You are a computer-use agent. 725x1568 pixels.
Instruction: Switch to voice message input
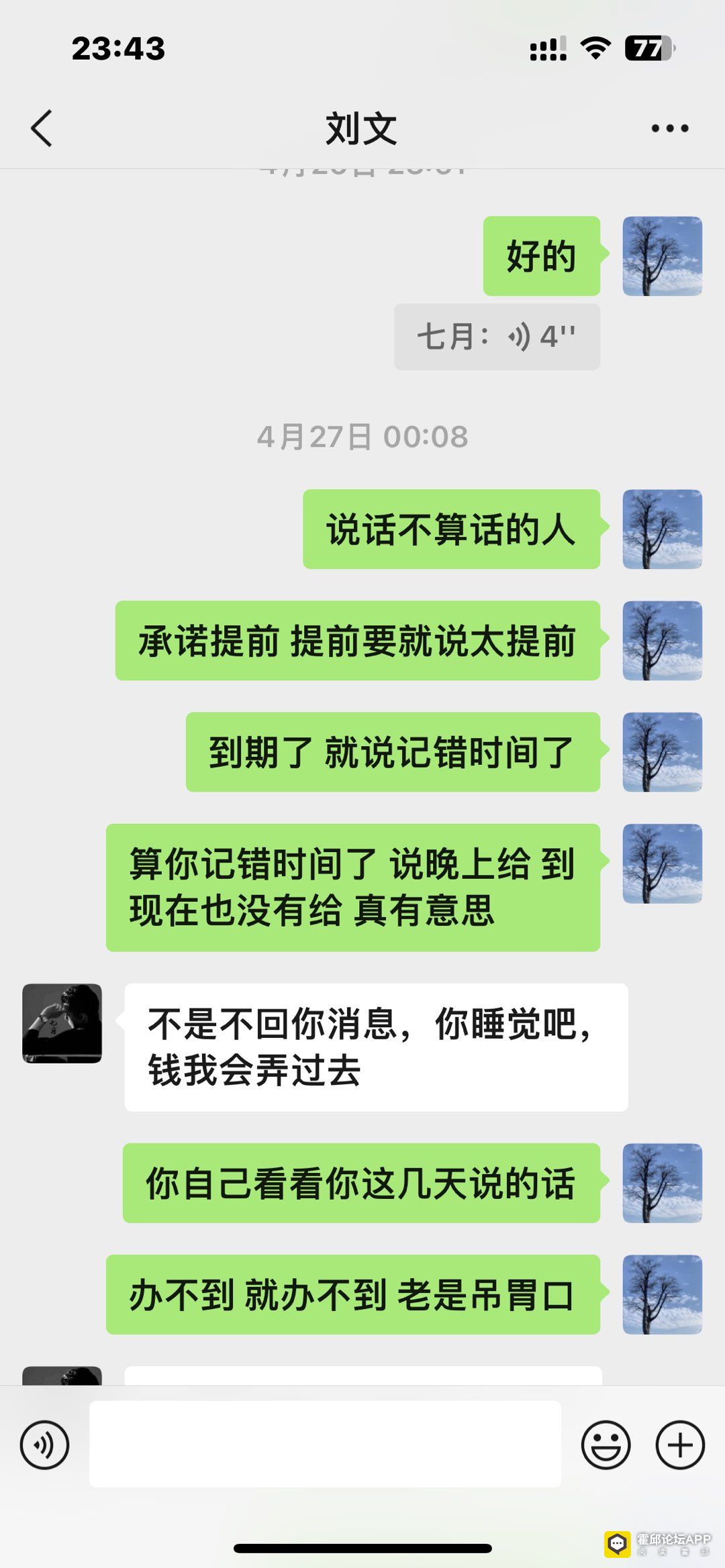click(x=44, y=1445)
